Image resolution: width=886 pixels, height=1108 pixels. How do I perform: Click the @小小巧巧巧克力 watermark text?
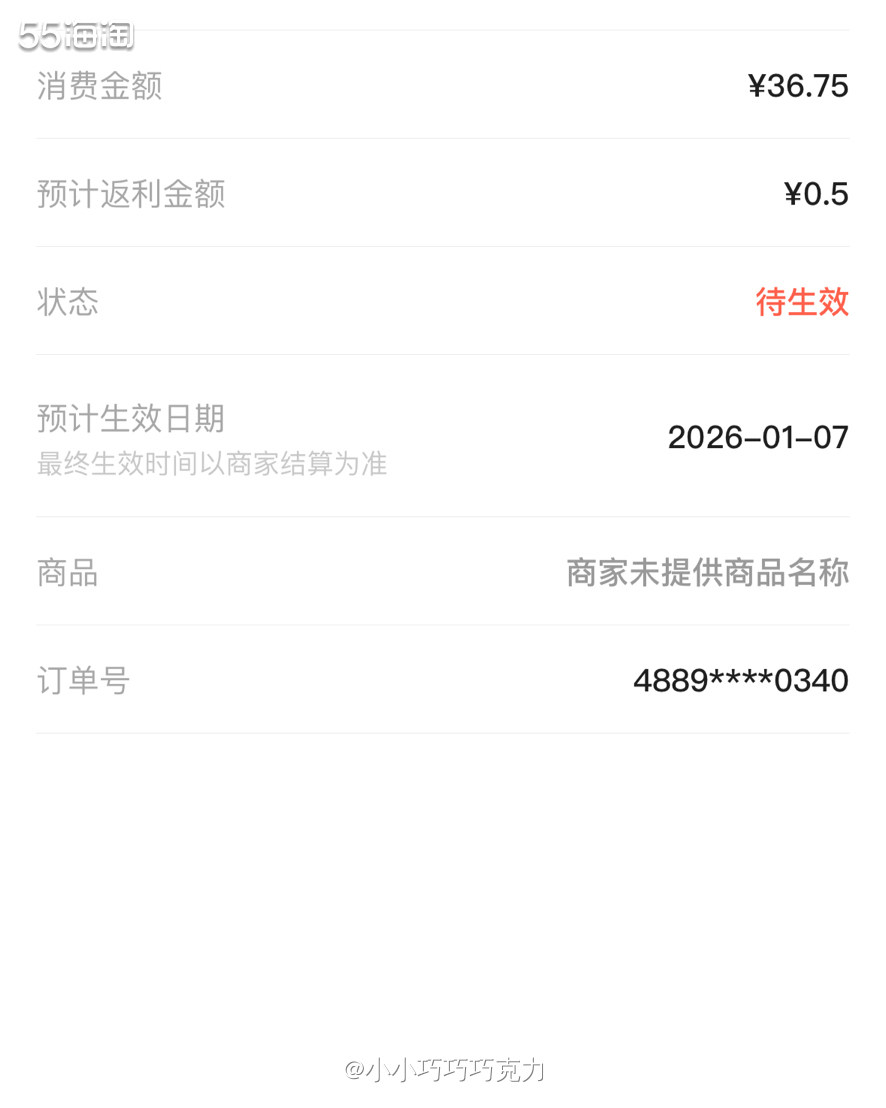443,1068
